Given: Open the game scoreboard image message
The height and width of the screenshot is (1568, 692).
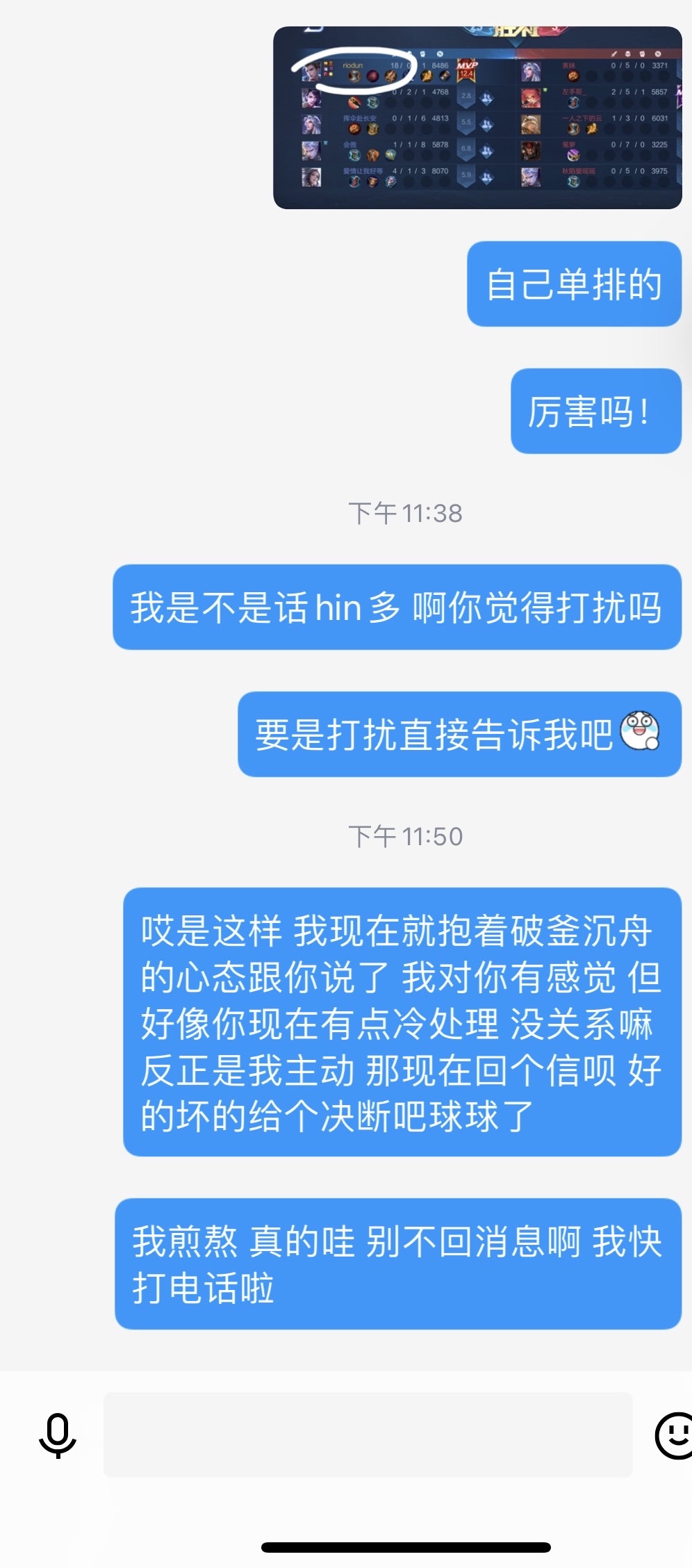Looking at the screenshot, I should 477,117.
